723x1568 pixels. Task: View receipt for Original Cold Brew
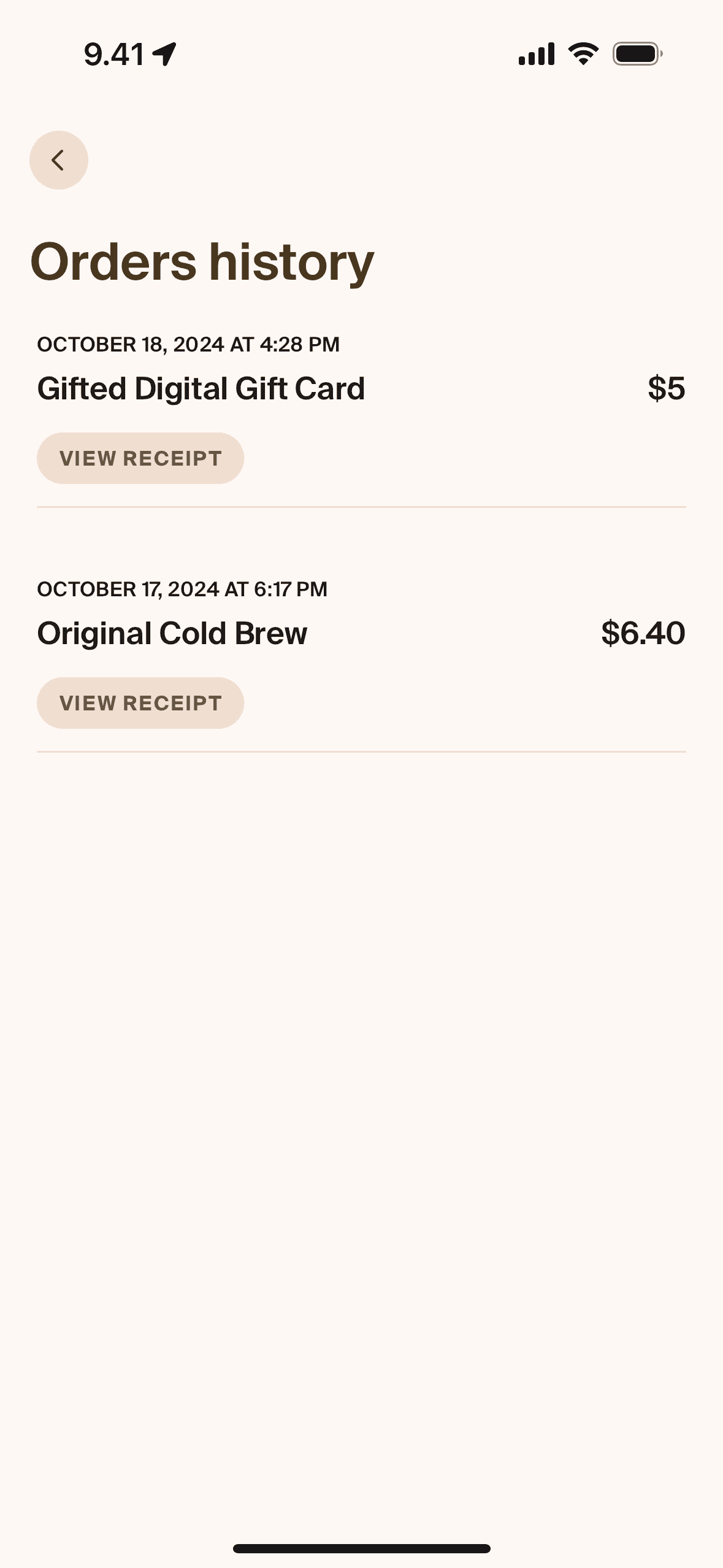coord(140,703)
